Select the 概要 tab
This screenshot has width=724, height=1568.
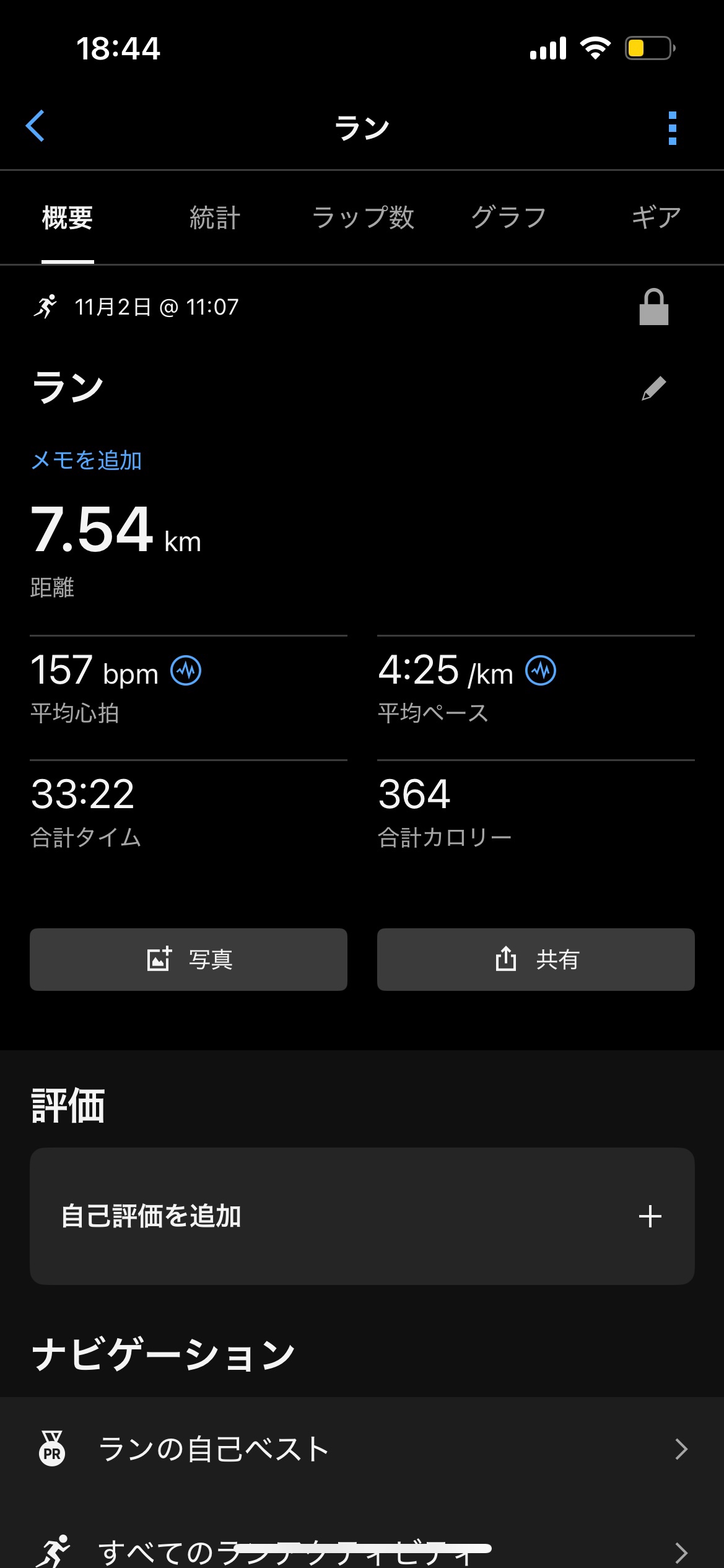pyautogui.click(x=68, y=218)
